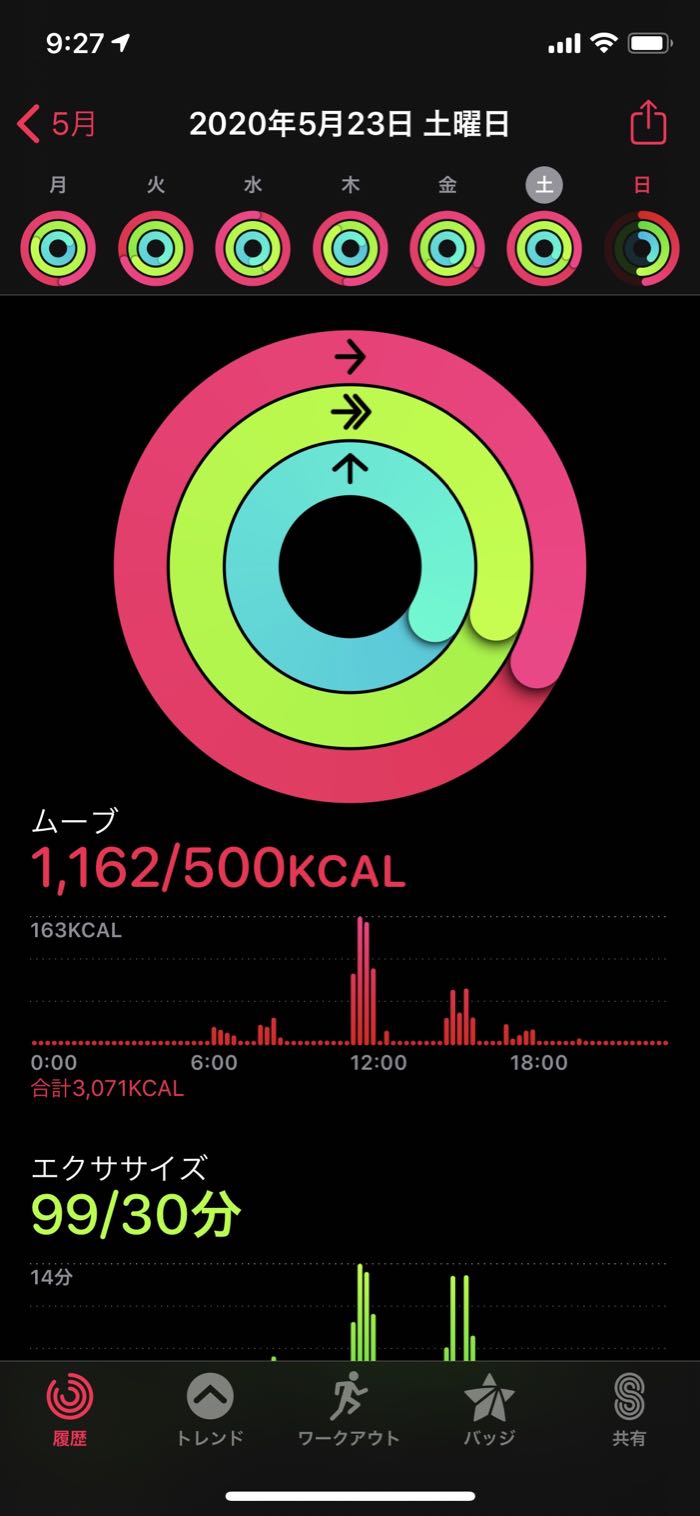
Task: Open the 履歴 tab
Action: 70,1410
